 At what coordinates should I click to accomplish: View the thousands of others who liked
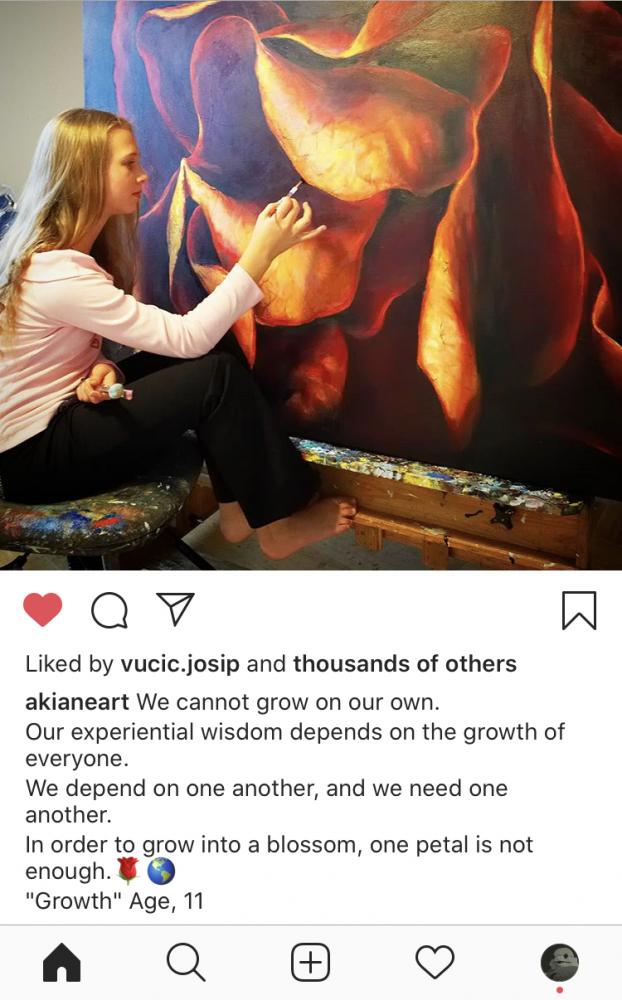(x=404, y=664)
